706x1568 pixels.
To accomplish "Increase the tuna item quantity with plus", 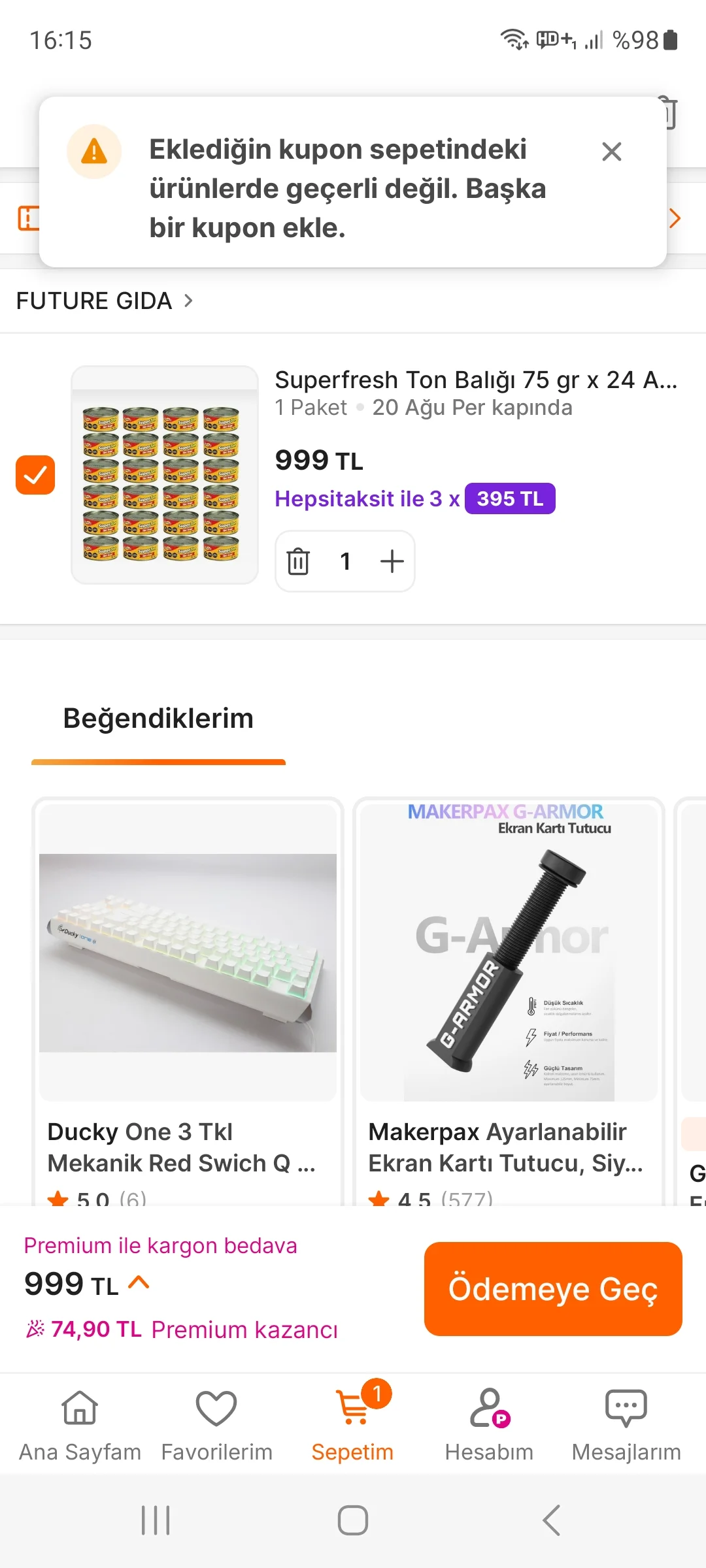I will (392, 561).
